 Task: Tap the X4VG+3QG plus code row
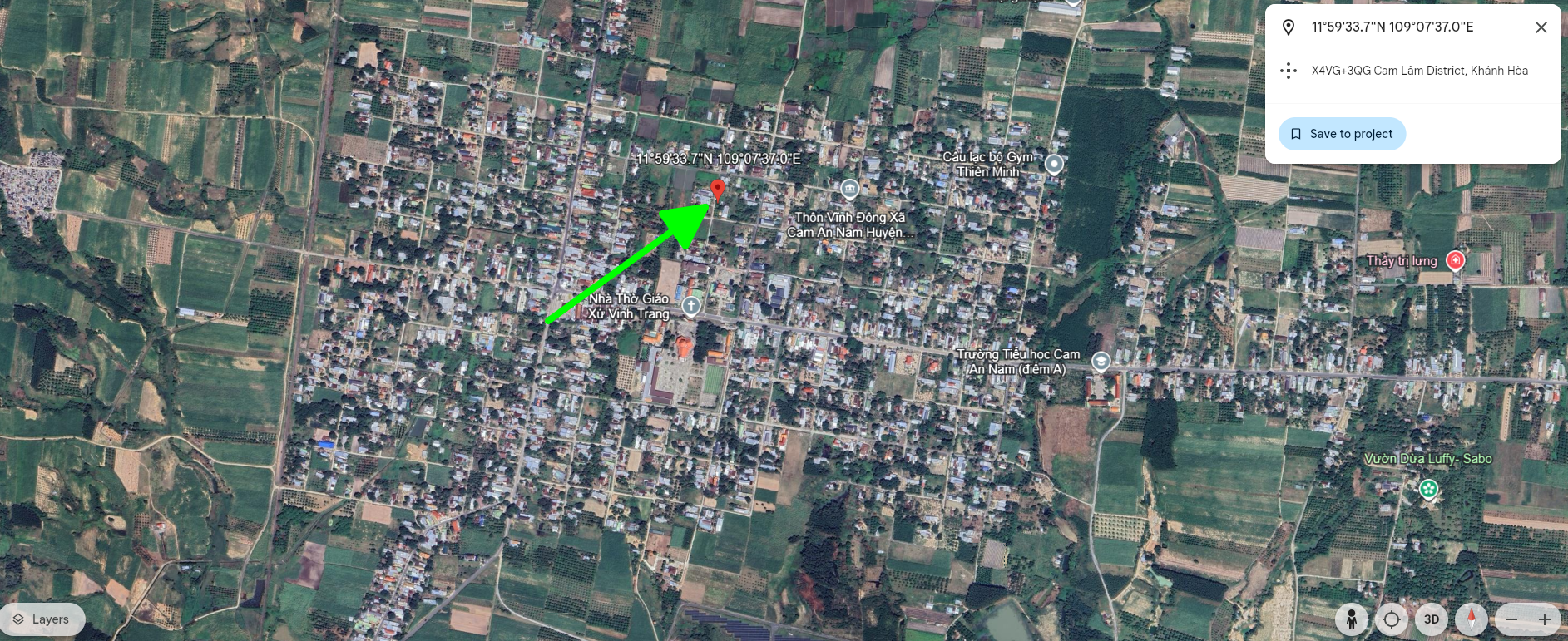coord(1418,71)
